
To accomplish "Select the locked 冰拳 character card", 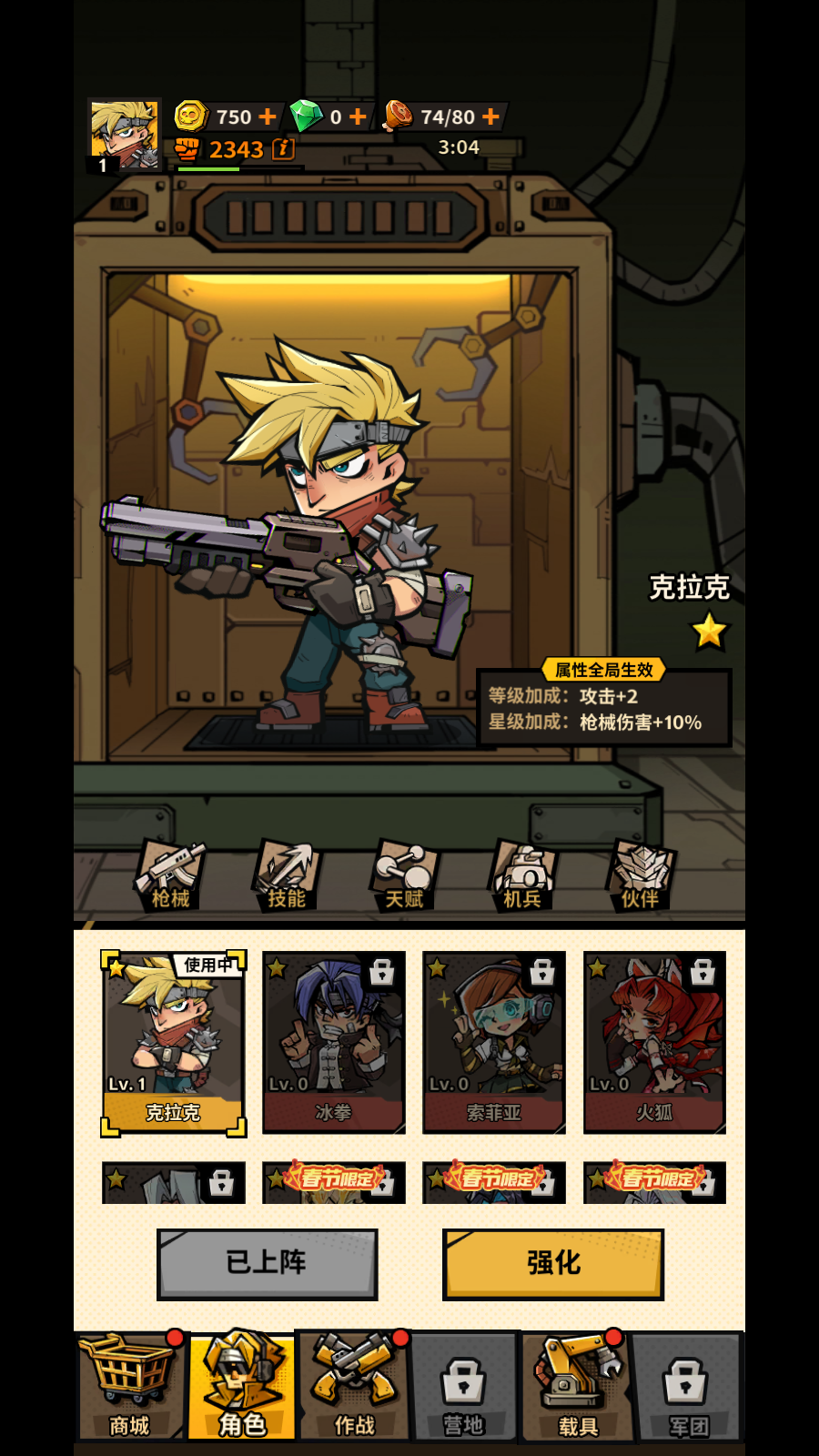I will (333, 1042).
